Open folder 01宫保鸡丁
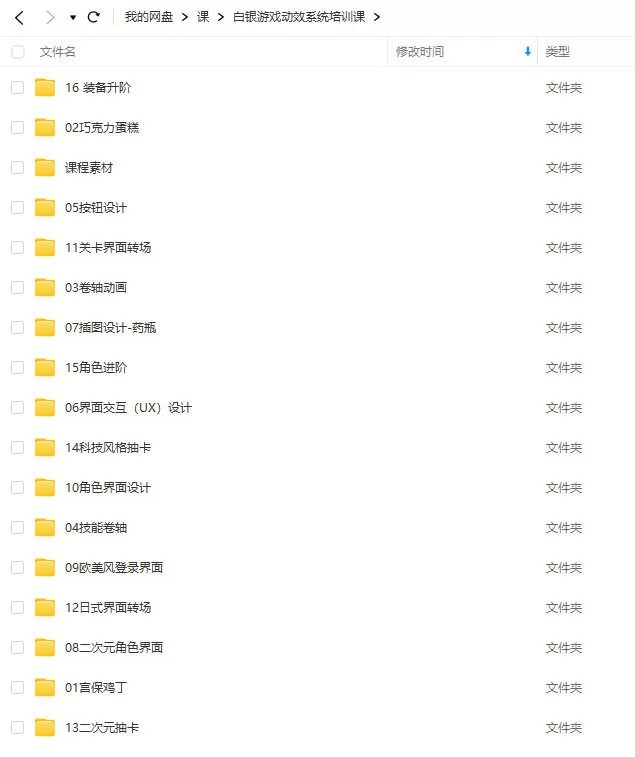Image resolution: width=635 pixels, height=757 pixels. click(x=95, y=687)
